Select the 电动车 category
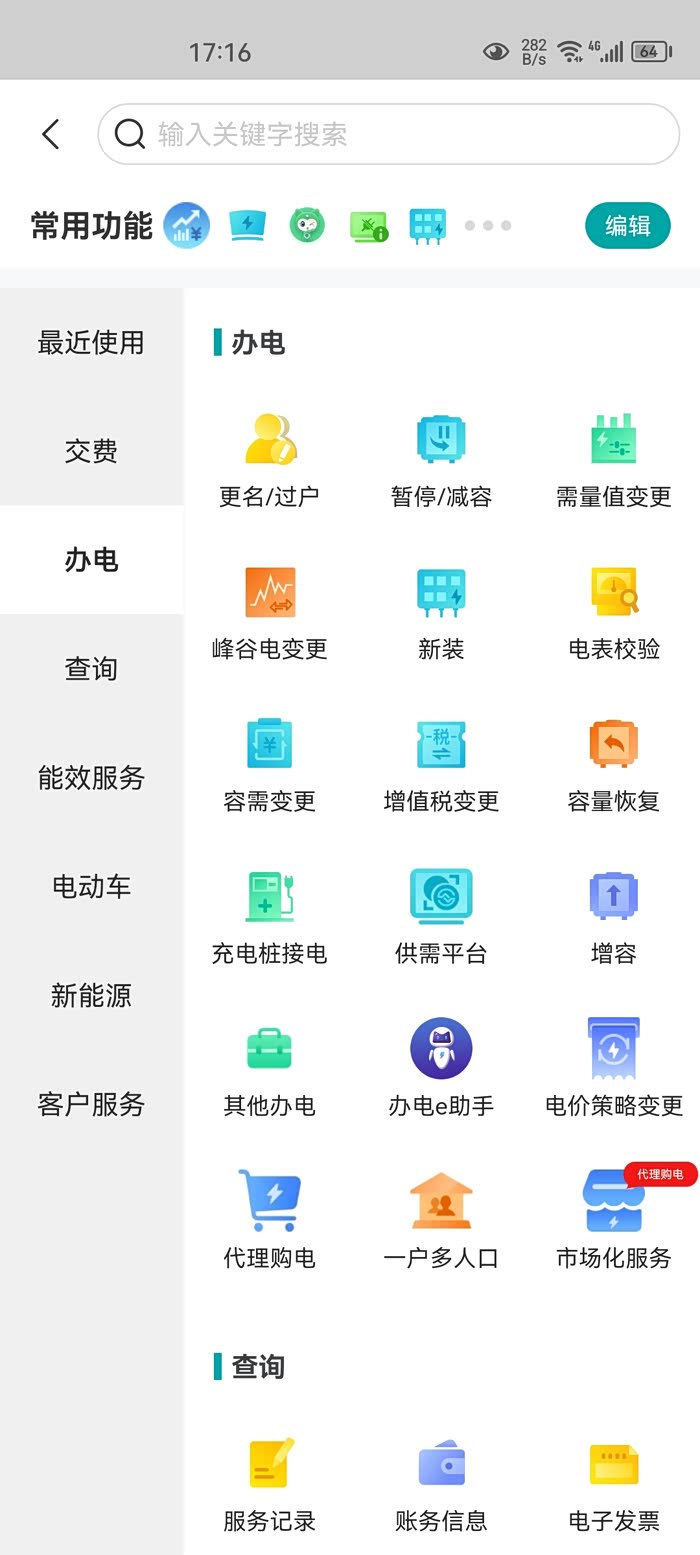This screenshot has width=700, height=1555. pos(91,886)
